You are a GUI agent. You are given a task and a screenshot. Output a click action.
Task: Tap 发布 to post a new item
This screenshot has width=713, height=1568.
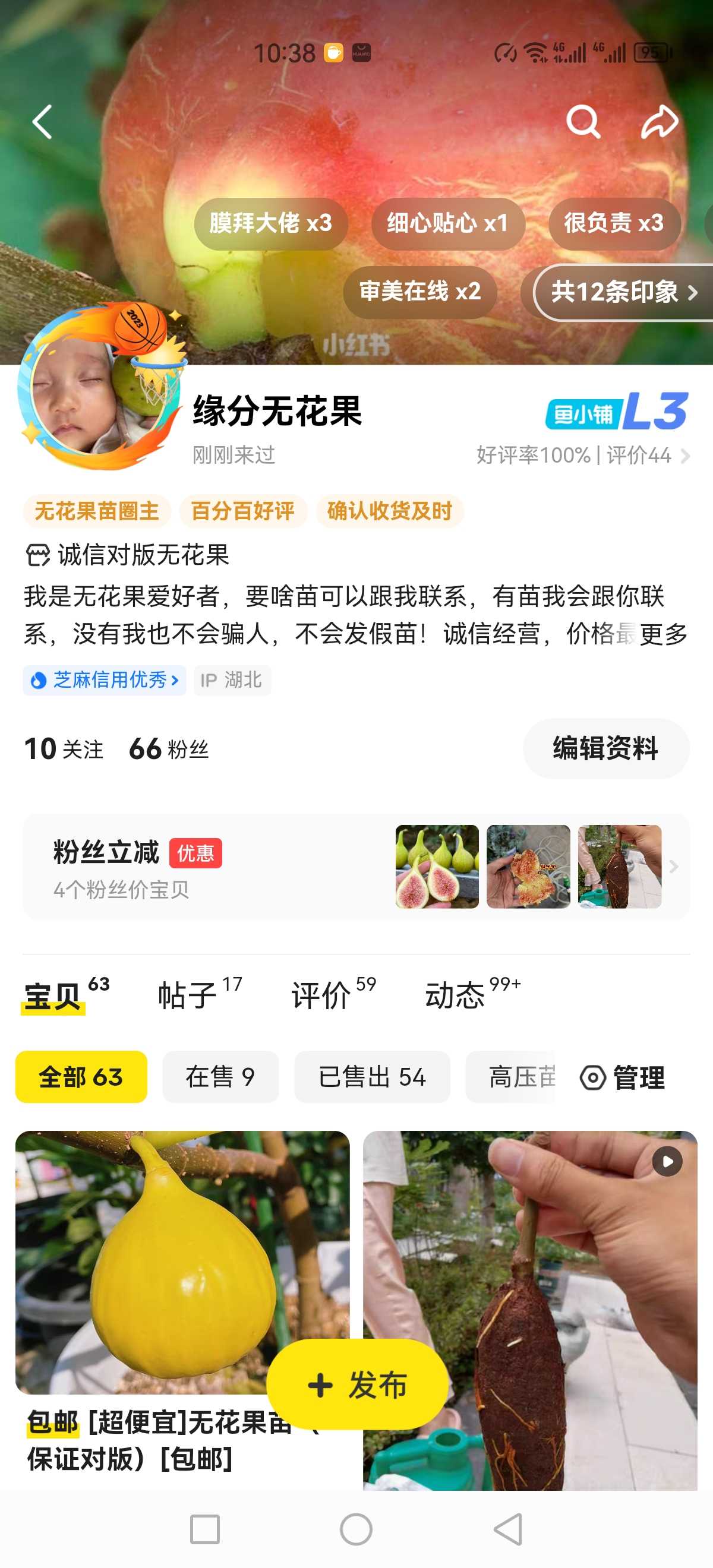358,1385
